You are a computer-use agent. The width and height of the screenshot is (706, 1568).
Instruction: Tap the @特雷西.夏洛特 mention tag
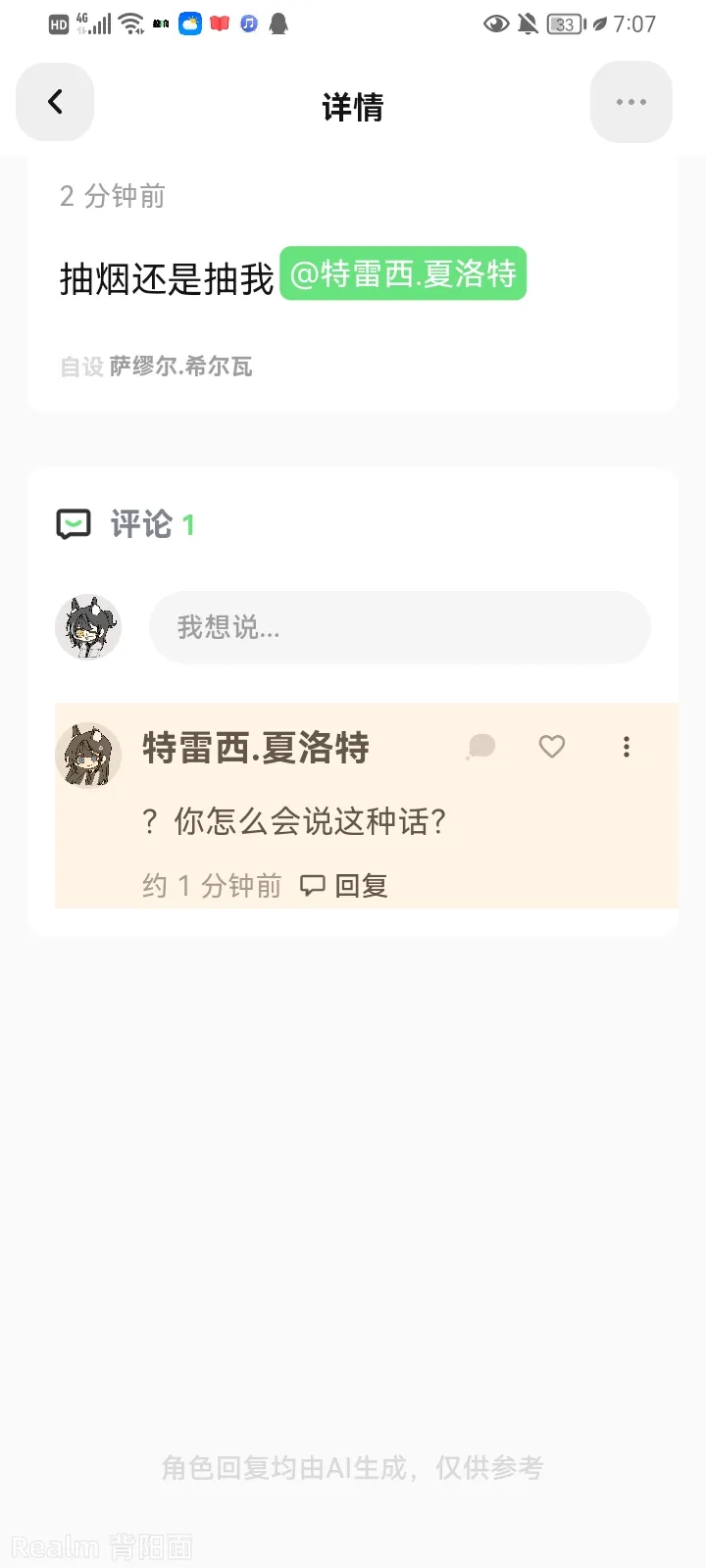point(403,273)
